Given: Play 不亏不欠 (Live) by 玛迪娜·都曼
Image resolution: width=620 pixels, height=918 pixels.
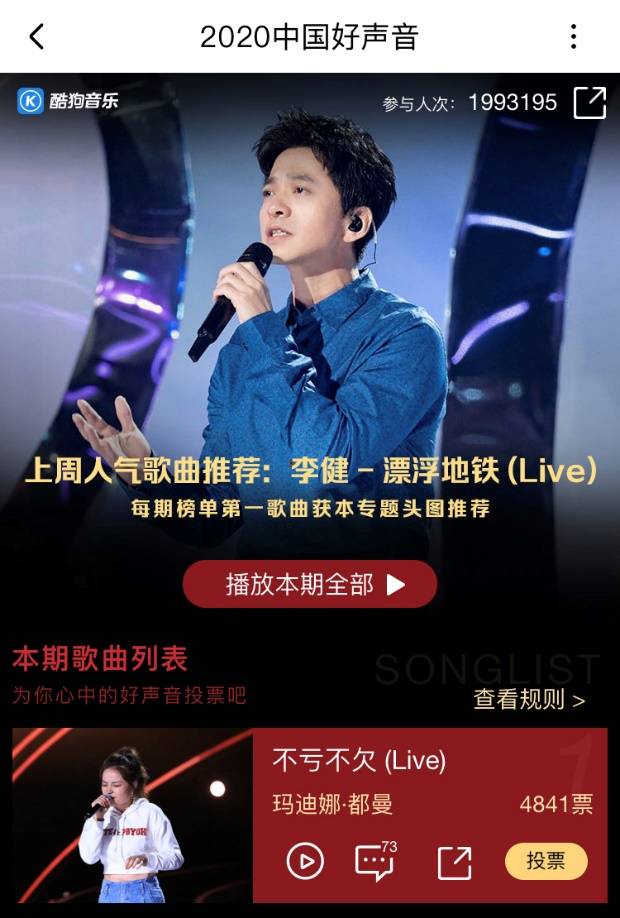Looking at the screenshot, I should pyautogui.click(x=305, y=861).
